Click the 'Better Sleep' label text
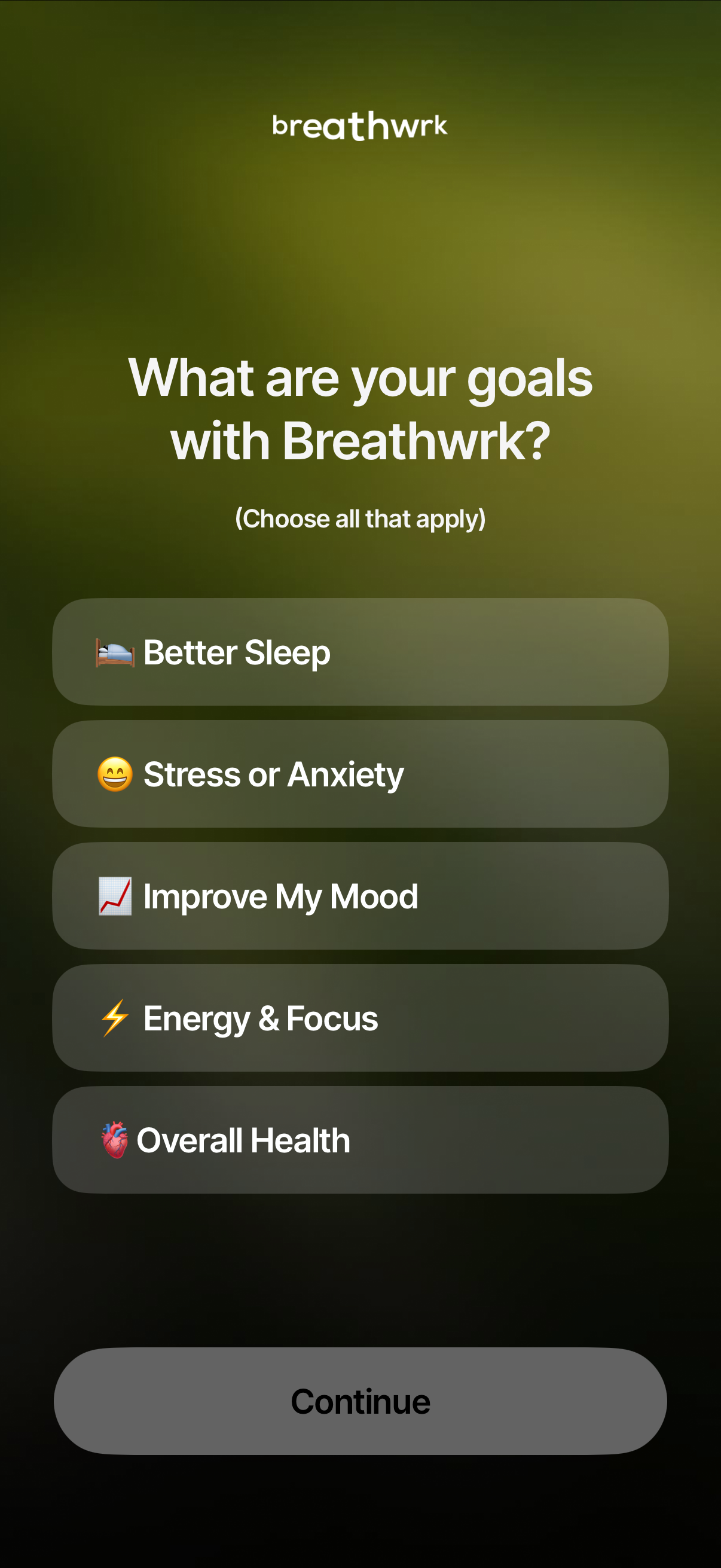 pyautogui.click(x=237, y=651)
